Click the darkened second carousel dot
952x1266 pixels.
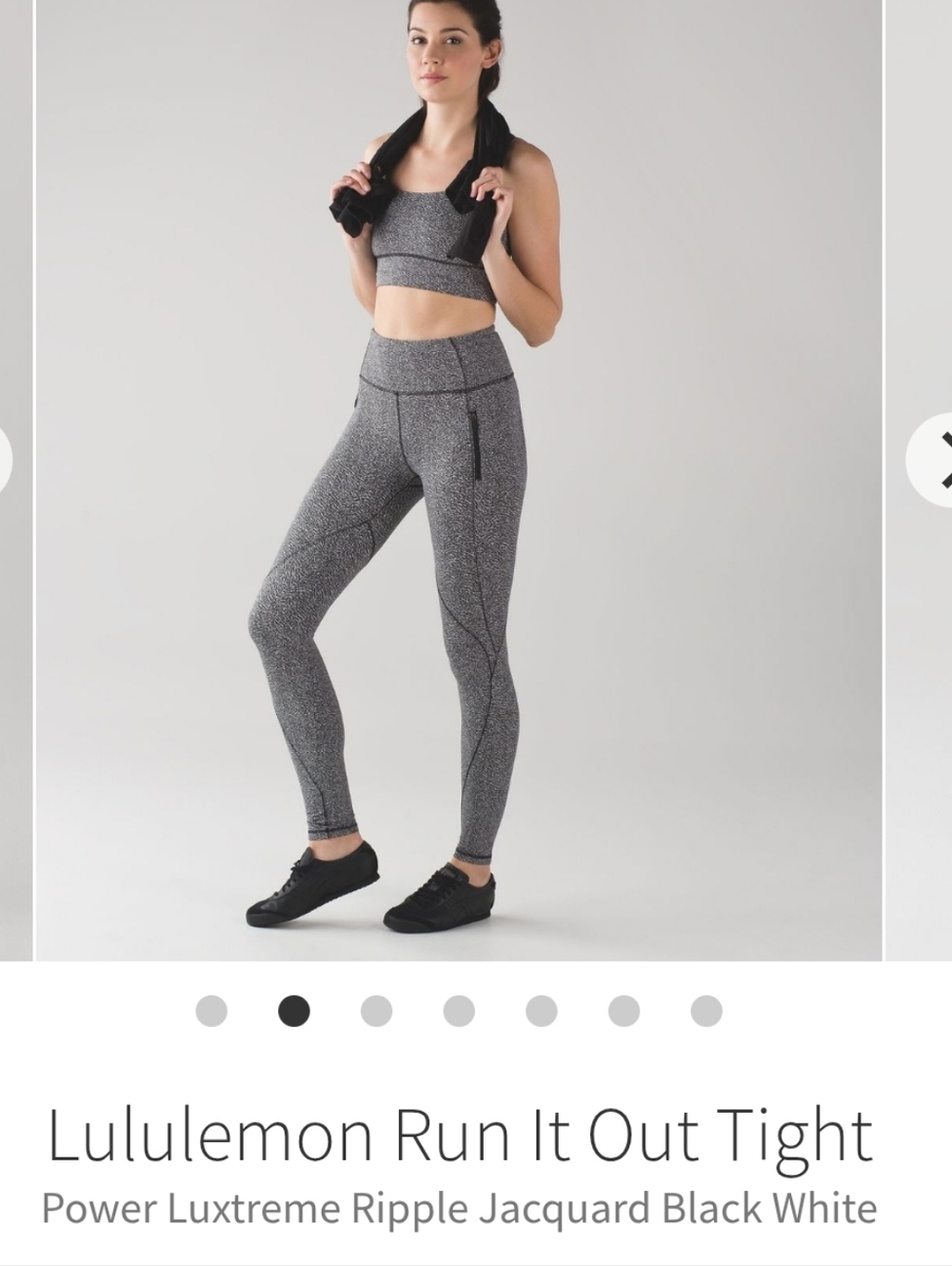point(292,1013)
